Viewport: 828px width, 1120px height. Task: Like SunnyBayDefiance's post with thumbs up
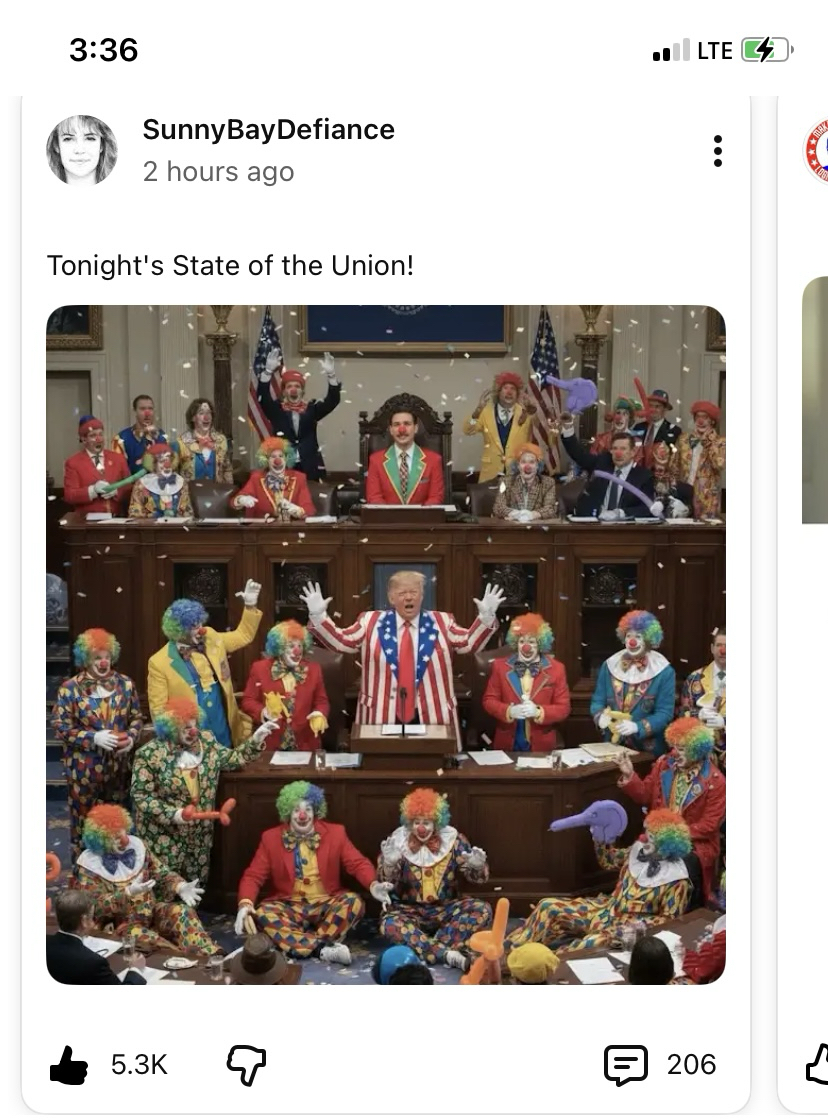click(x=69, y=1065)
